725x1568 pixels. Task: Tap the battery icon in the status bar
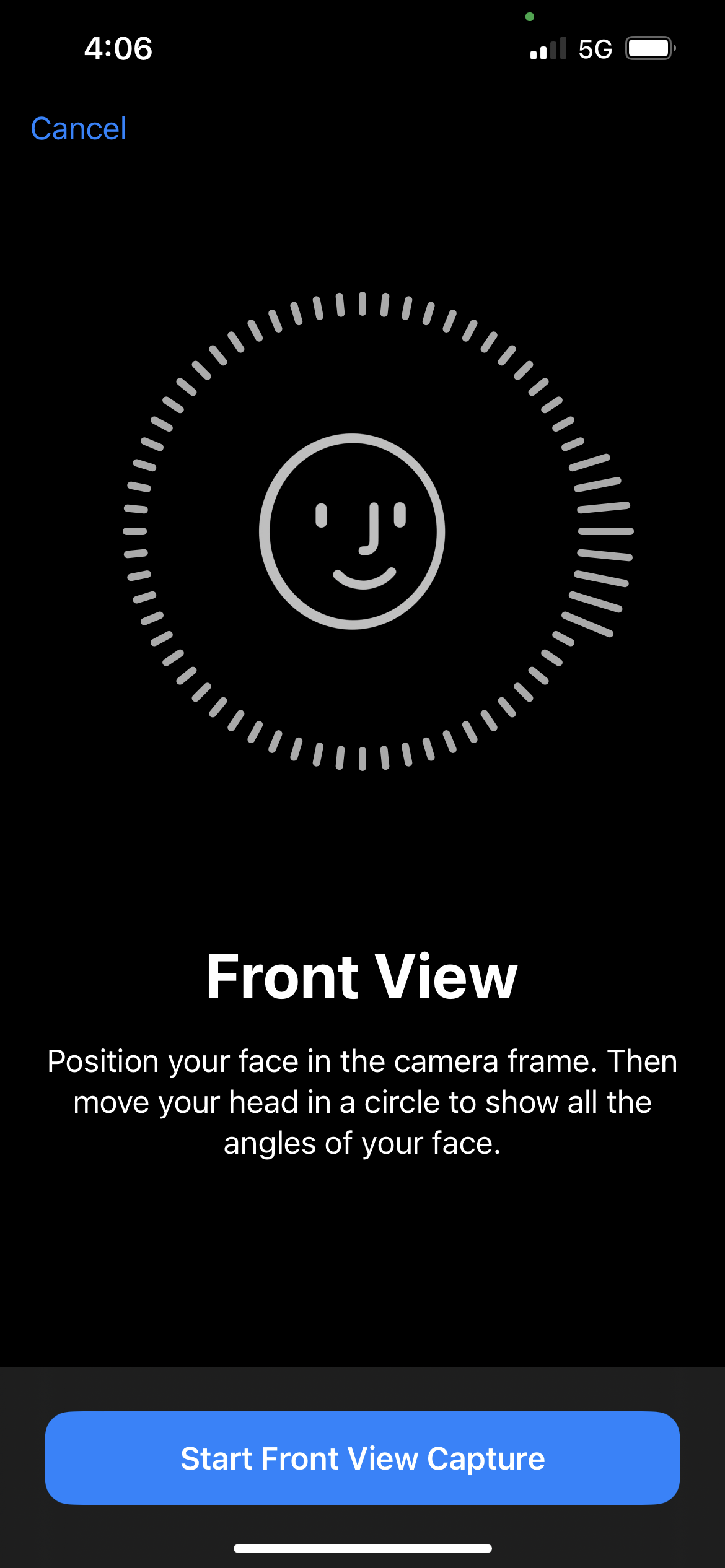coord(649,47)
